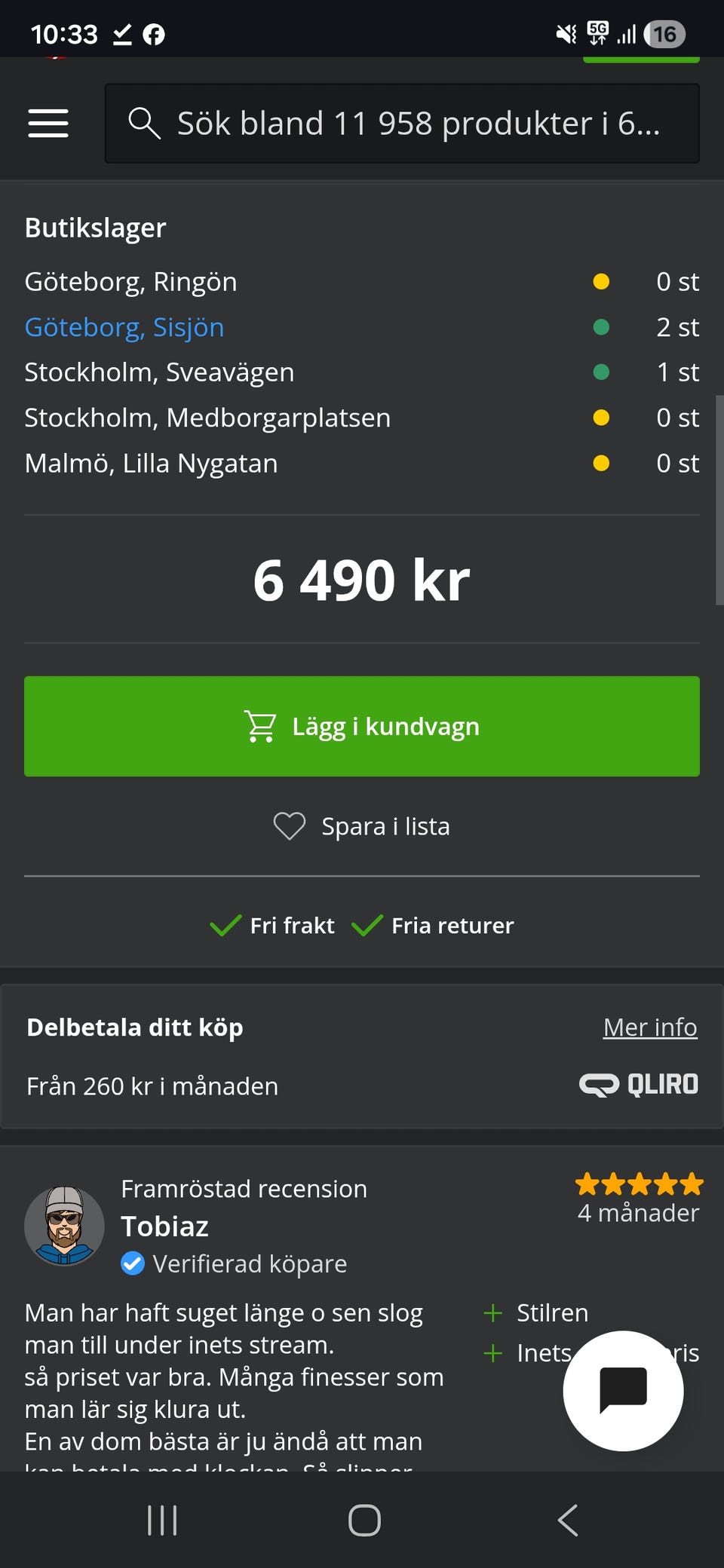
Task: Add the product with Lägg i kundvagn
Action: click(362, 726)
